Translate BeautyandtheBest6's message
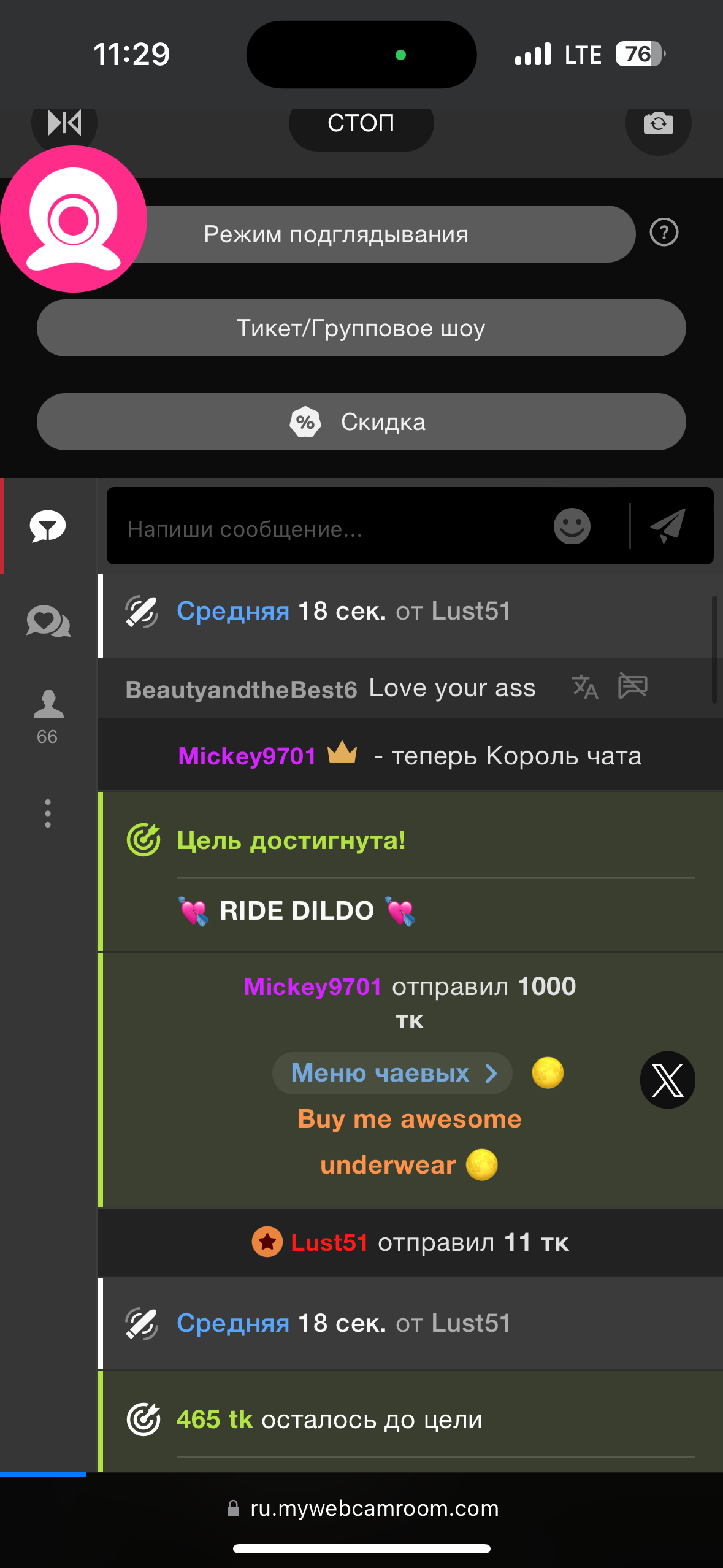Image resolution: width=723 pixels, height=1568 pixels. click(x=584, y=687)
